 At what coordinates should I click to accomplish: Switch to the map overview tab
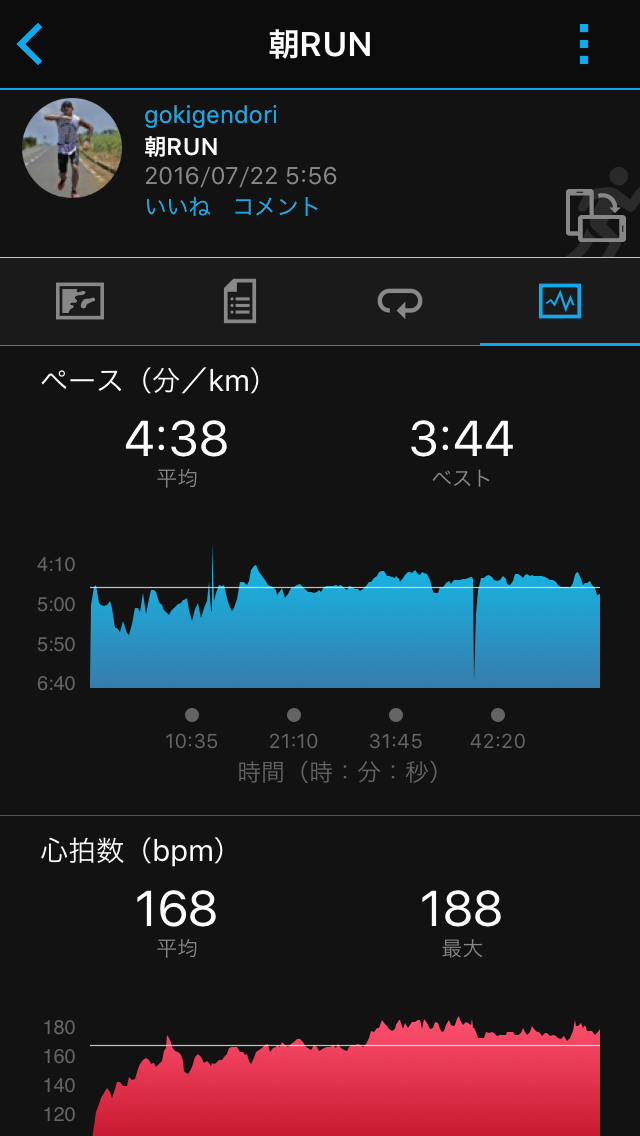point(80,301)
